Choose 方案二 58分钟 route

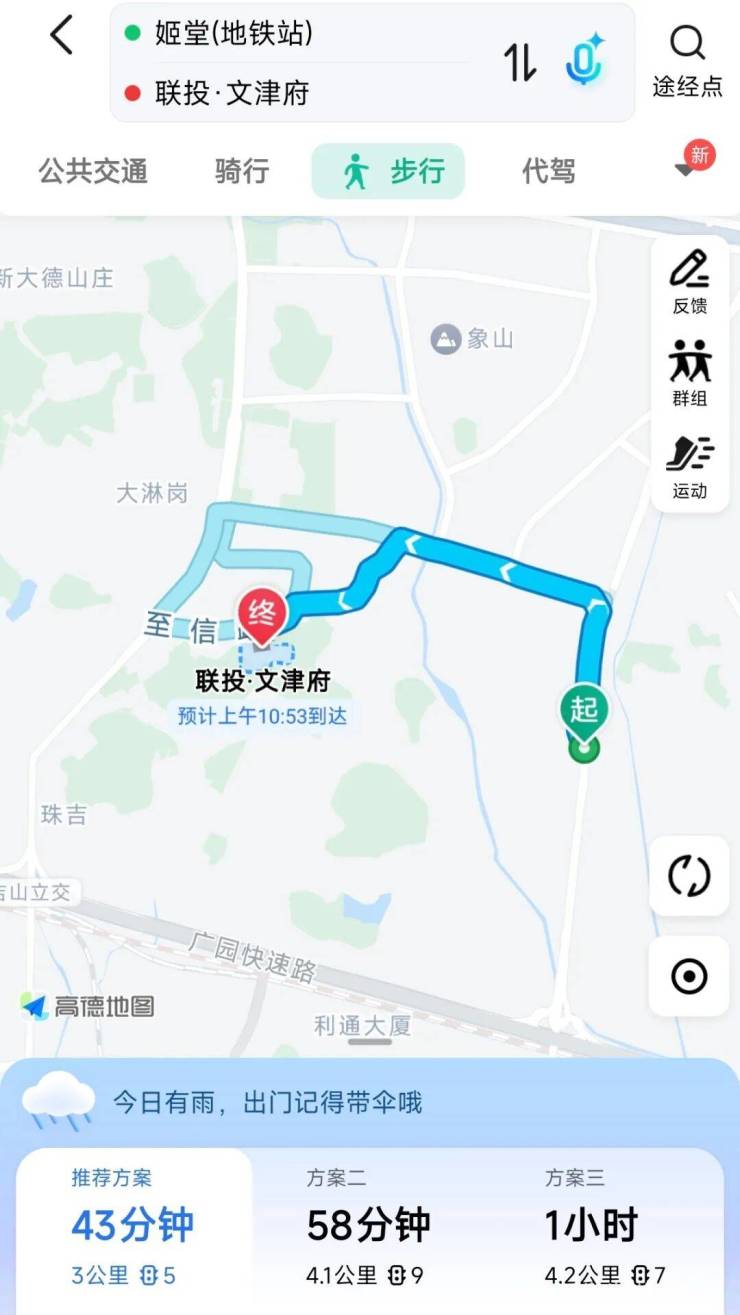(368, 1226)
